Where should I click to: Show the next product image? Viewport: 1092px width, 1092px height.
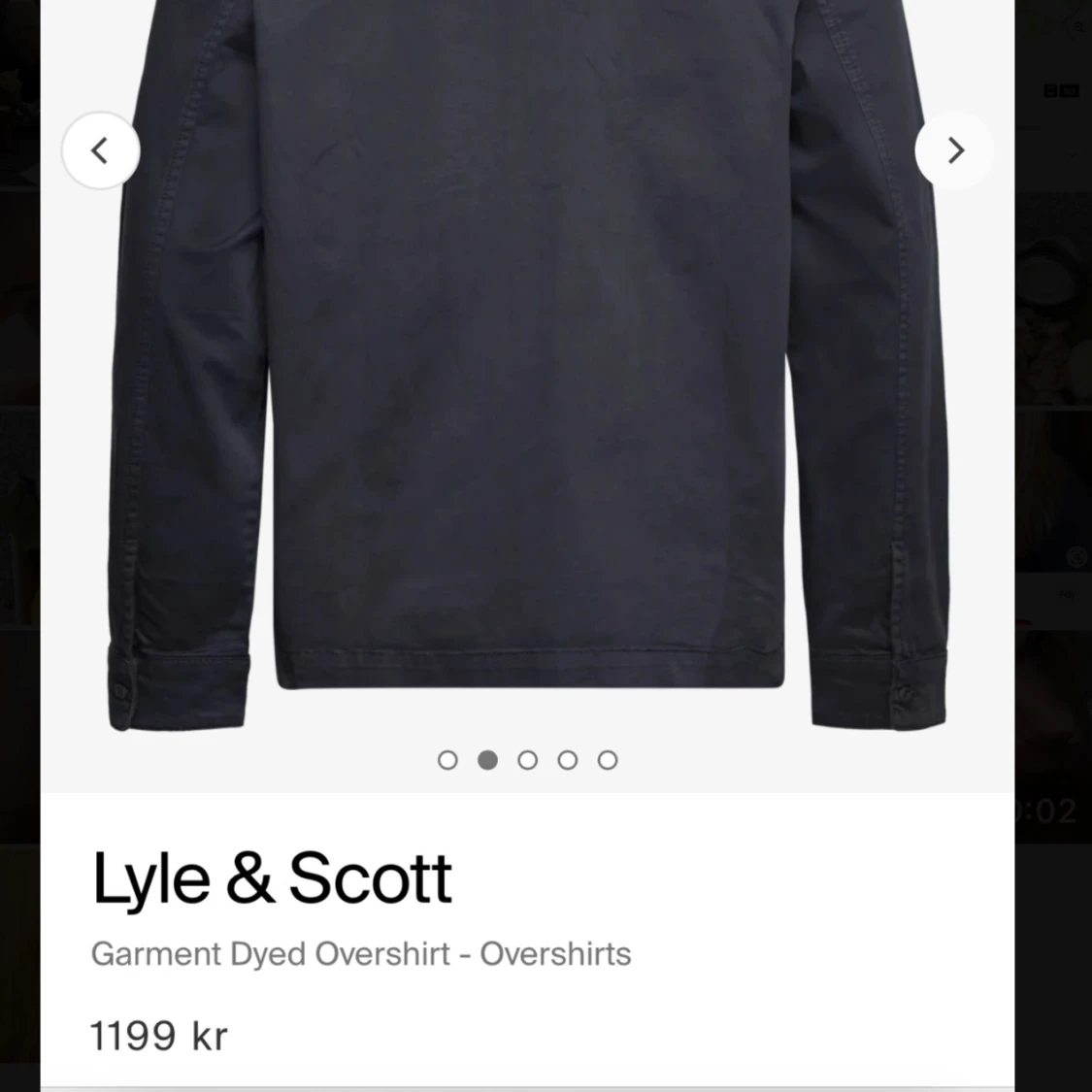955,150
